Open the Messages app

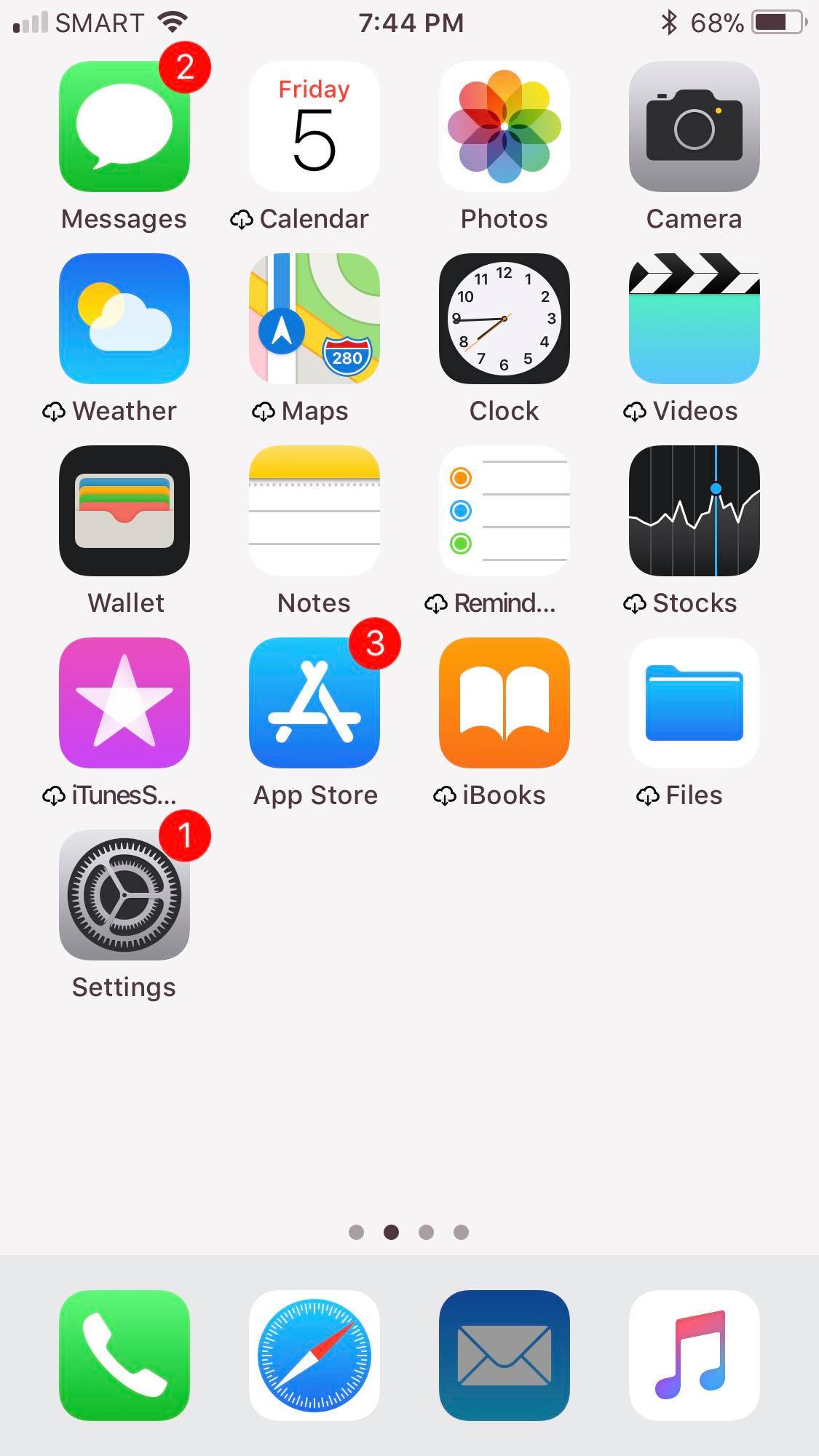click(124, 127)
